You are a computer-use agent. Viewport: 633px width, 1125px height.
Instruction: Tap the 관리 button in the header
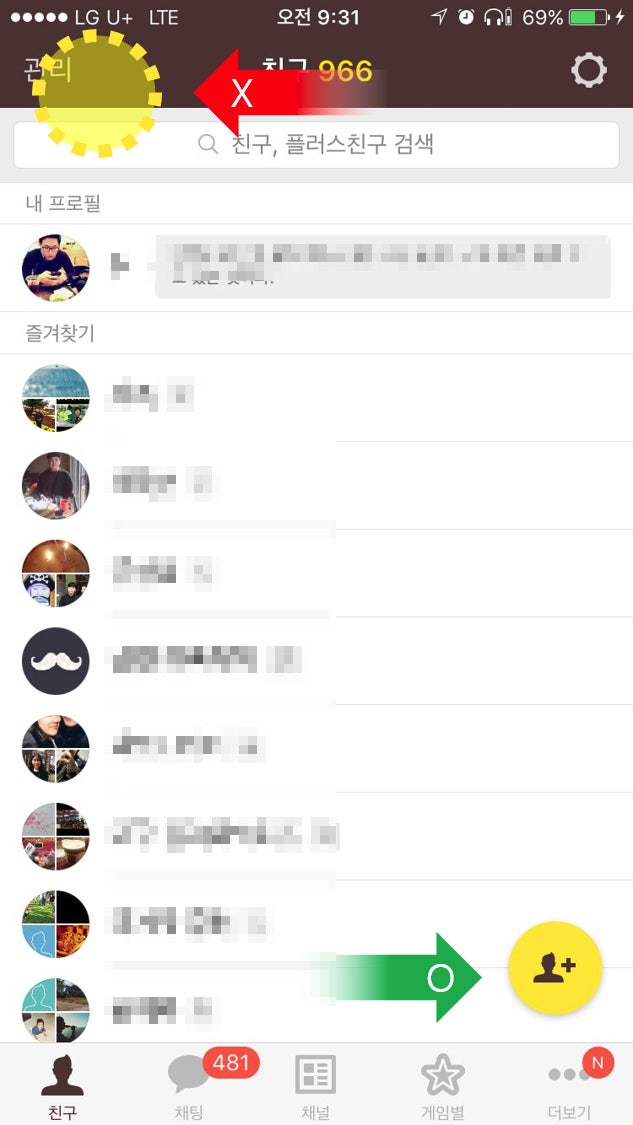coord(47,71)
